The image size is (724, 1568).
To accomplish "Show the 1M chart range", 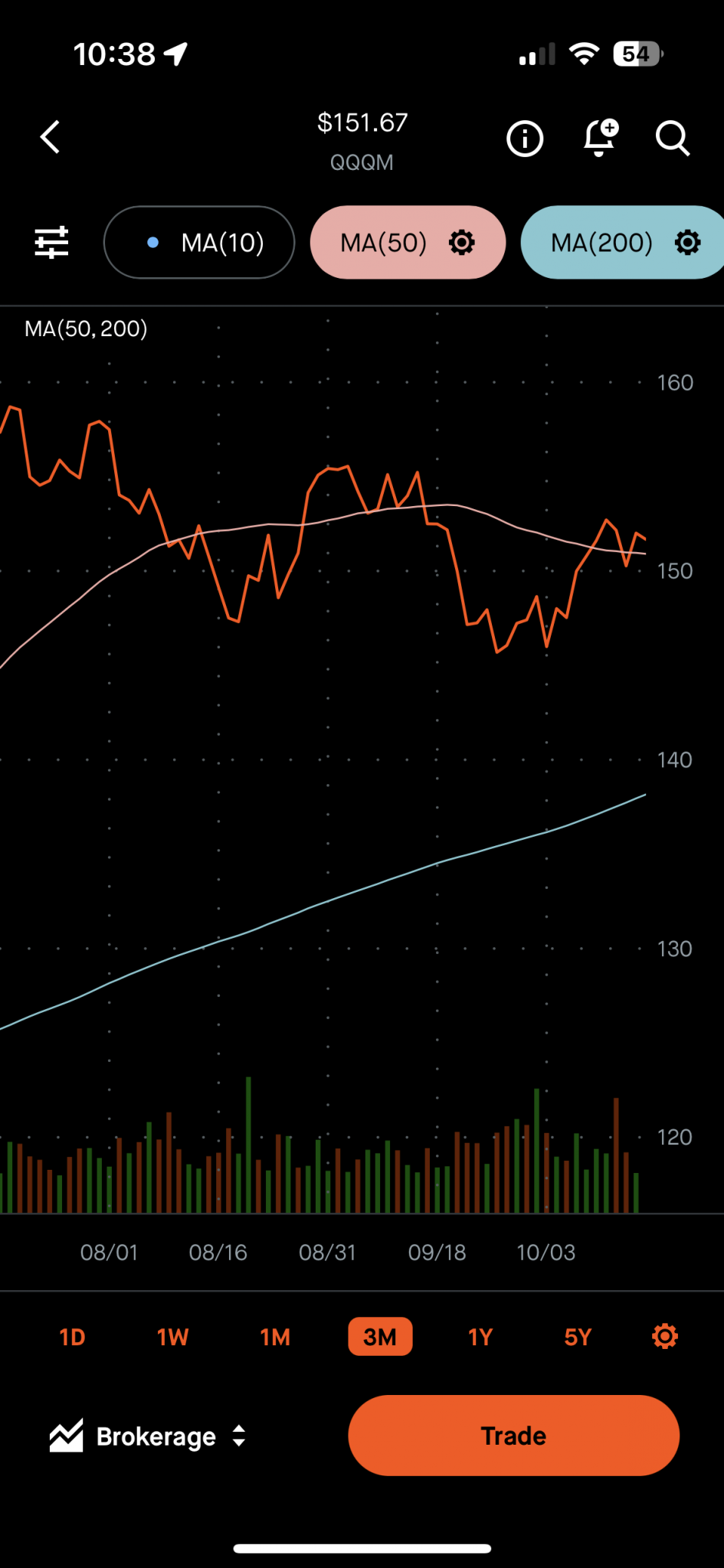I will tap(275, 1337).
